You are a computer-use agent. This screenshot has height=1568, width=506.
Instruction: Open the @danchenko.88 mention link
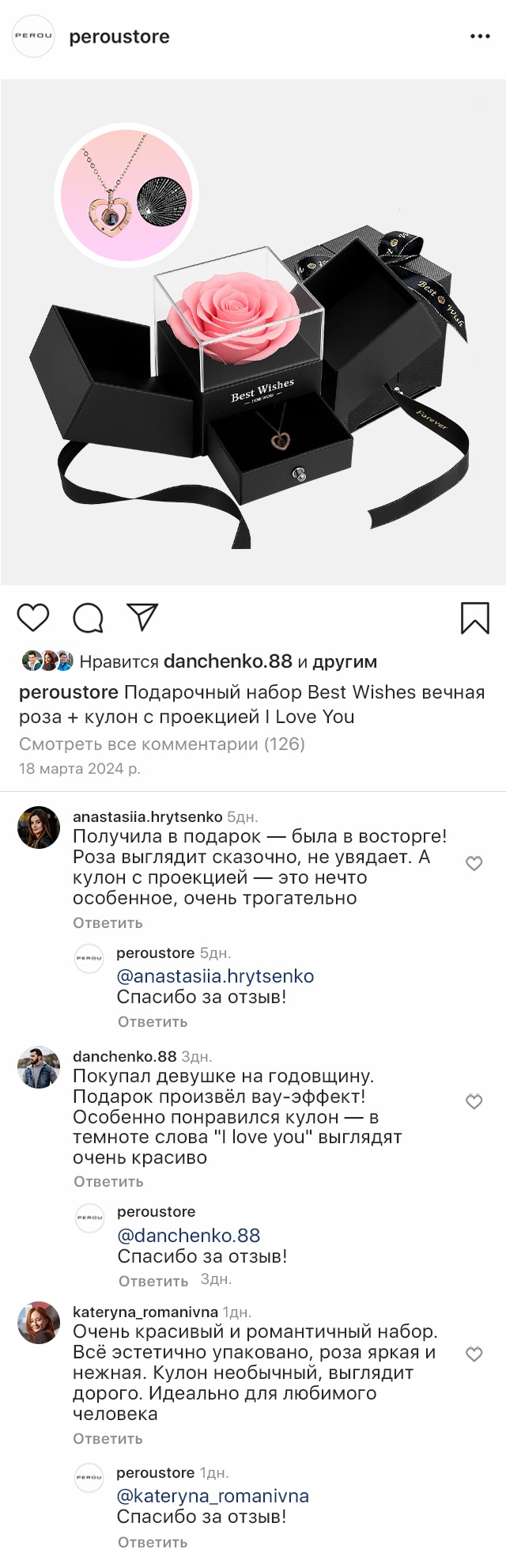tap(188, 1235)
